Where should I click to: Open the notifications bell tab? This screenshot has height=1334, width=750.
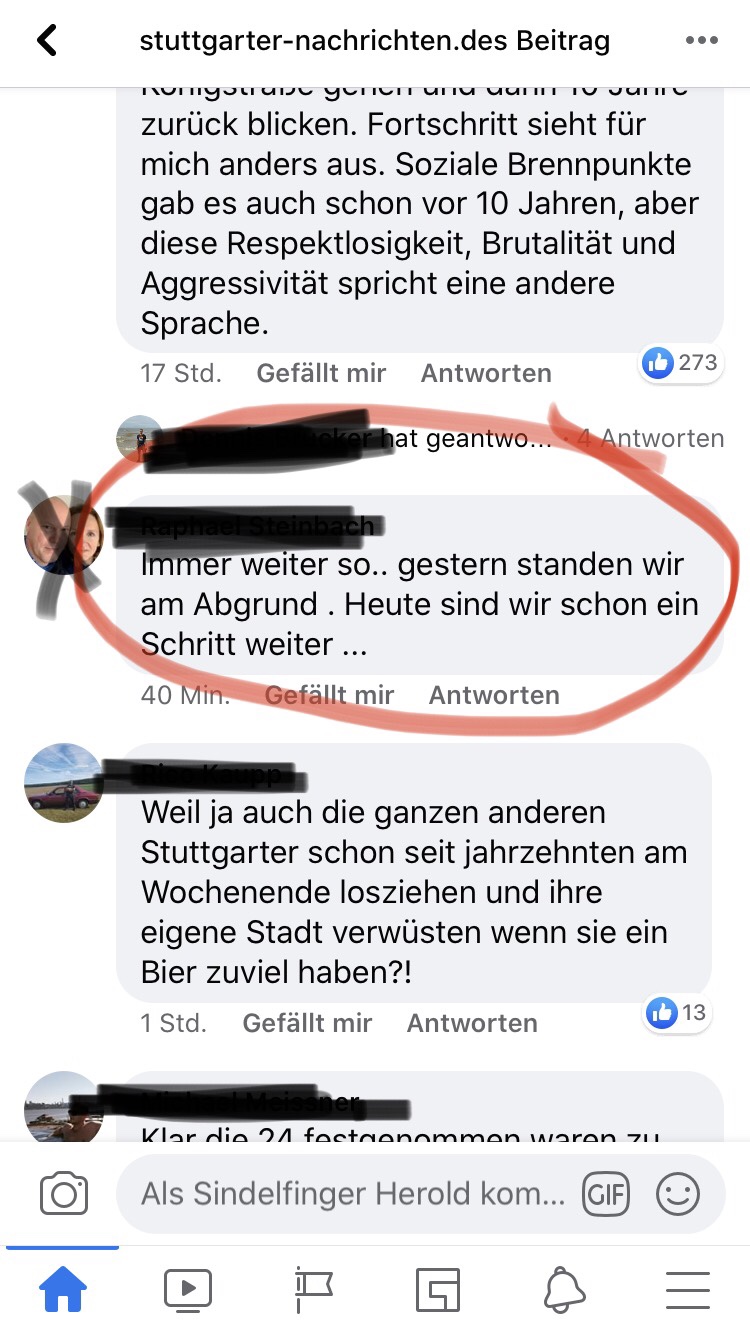pyautogui.click(x=564, y=1290)
